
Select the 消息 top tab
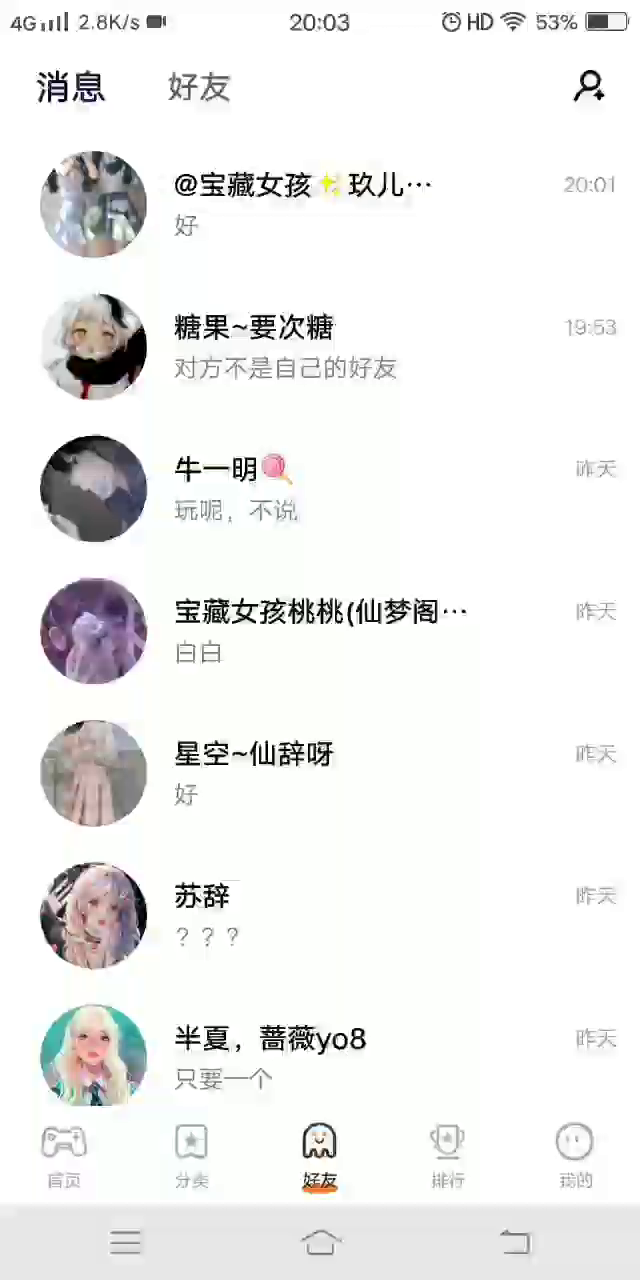pos(71,87)
